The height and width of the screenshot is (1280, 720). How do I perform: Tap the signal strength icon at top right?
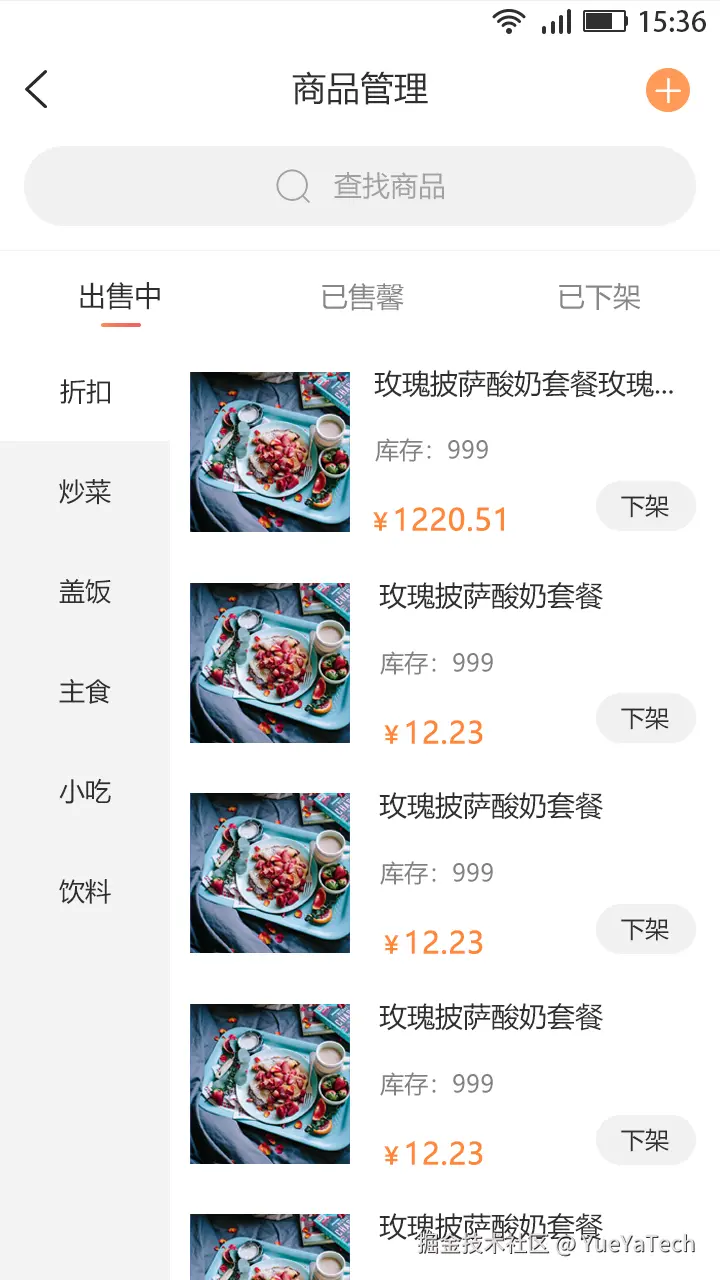pos(556,21)
